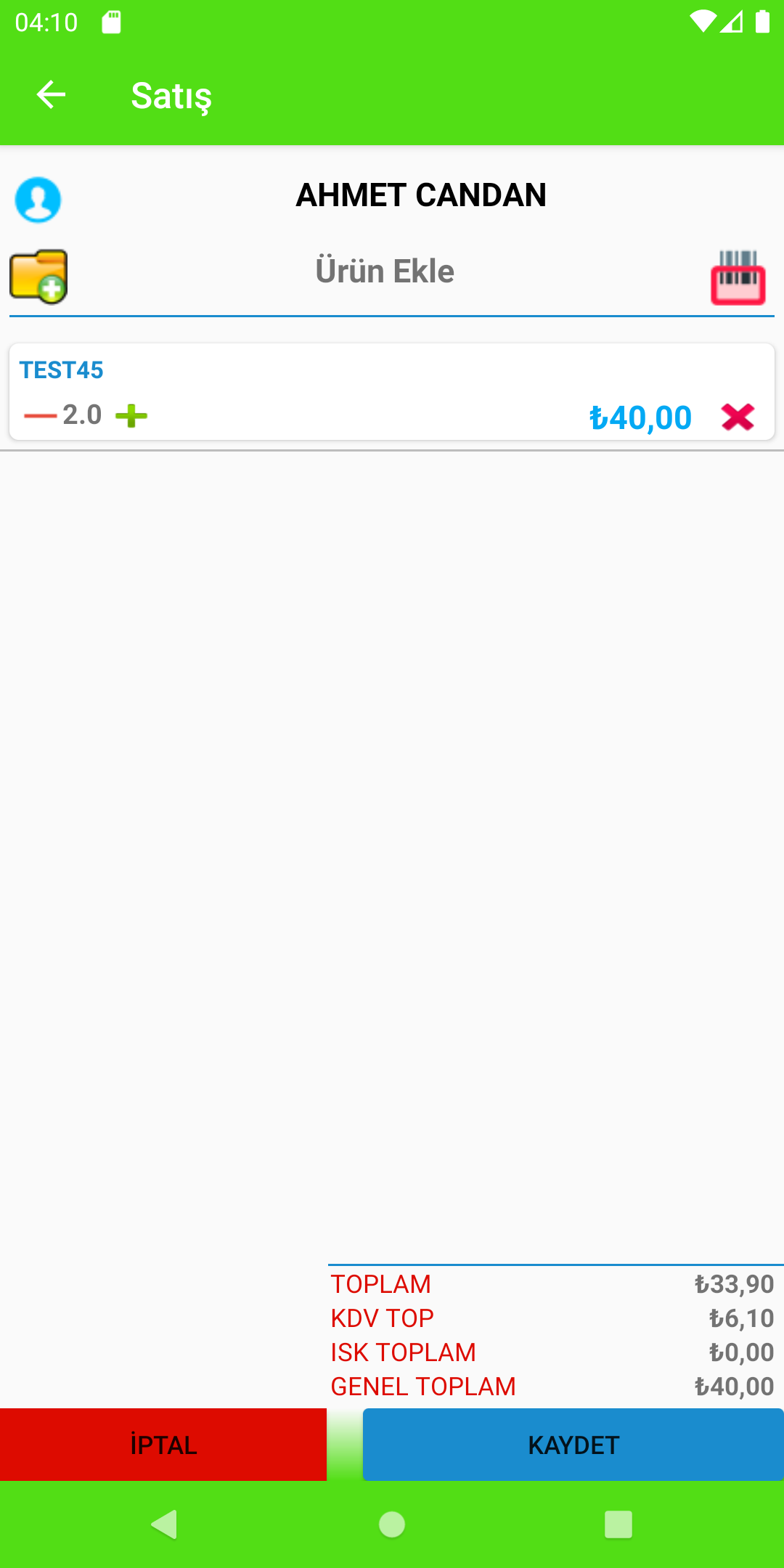Increase the TEST45 quantity
Viewport: 784px width, 1568px height.
click(x=131, y=416)
